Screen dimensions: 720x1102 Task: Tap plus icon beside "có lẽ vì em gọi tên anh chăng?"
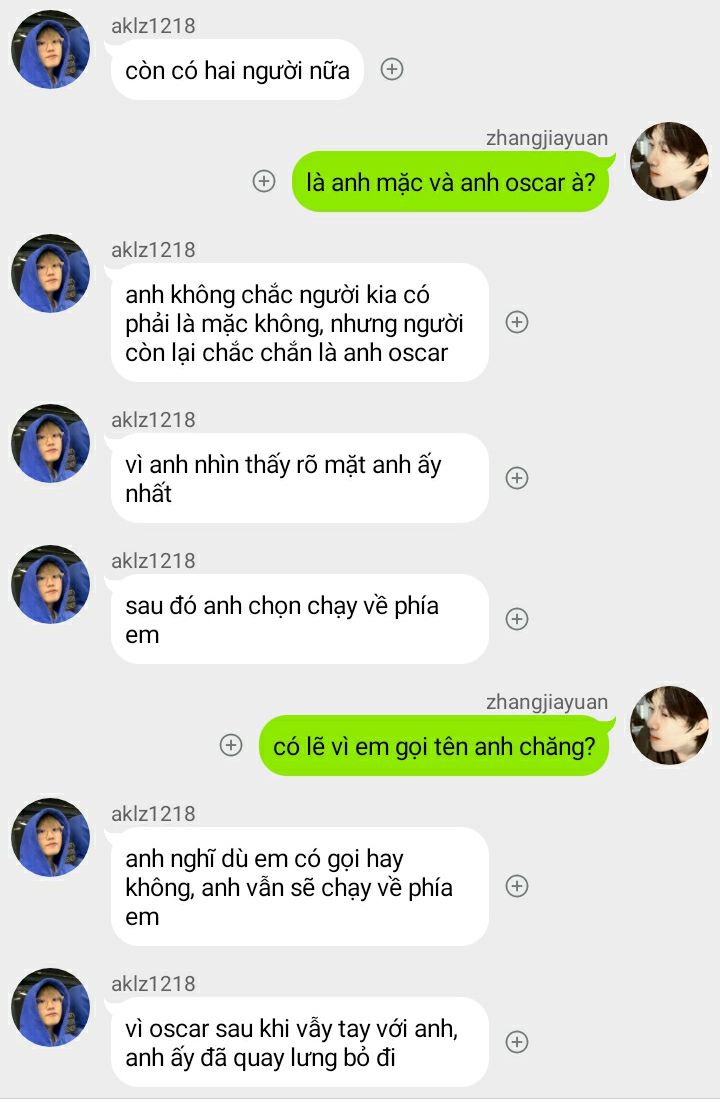tap(231, 745)
